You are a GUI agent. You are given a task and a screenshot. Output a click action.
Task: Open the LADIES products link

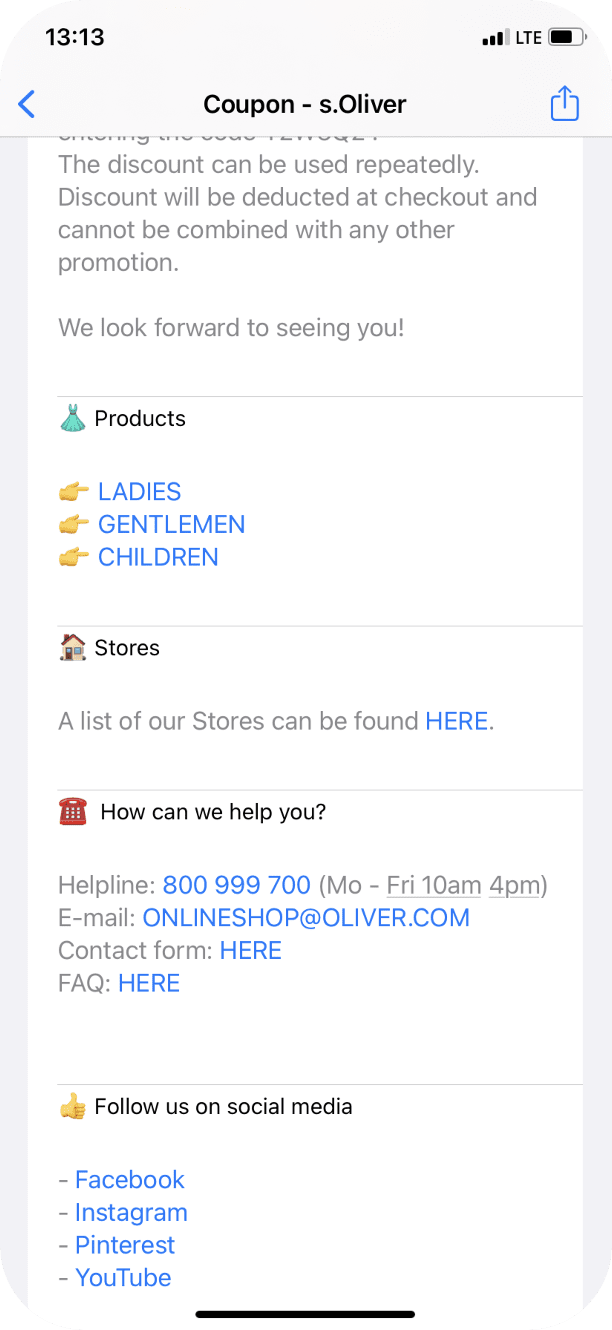pyautogui.click(x=139, y=492)
